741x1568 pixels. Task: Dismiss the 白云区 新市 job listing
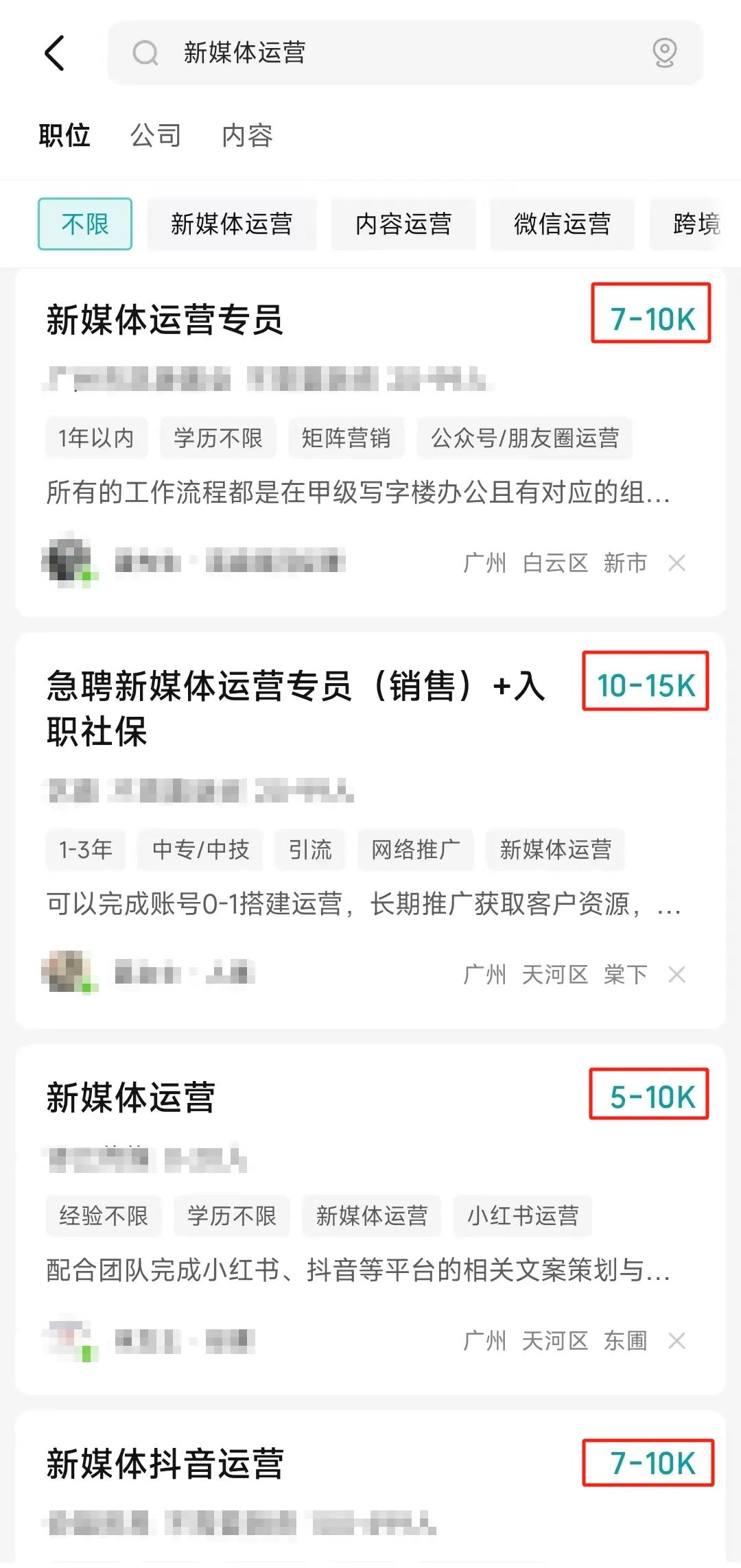pyautogui.click(x=677, y=563)
